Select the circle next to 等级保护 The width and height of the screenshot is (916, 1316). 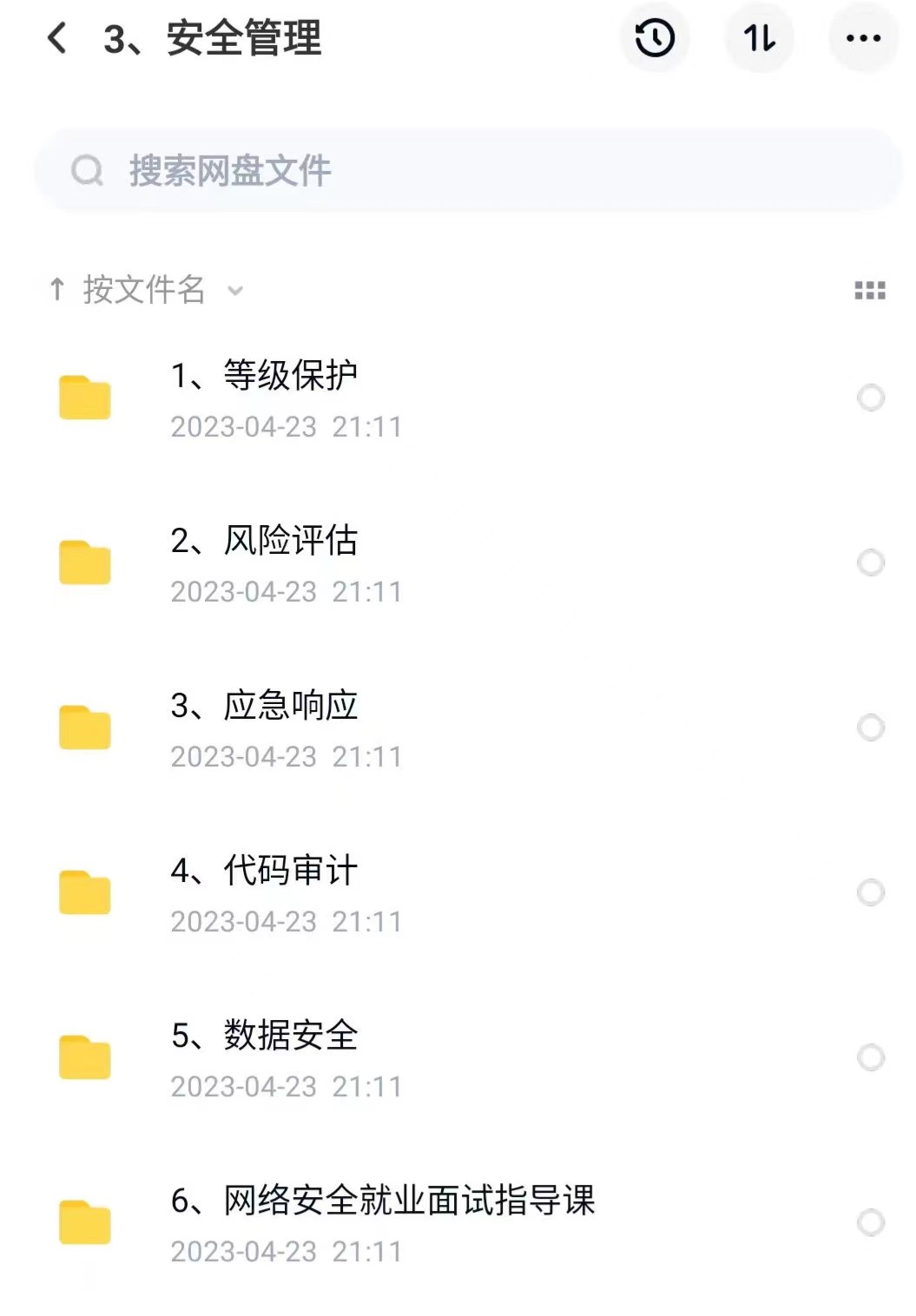click(870, 398)
